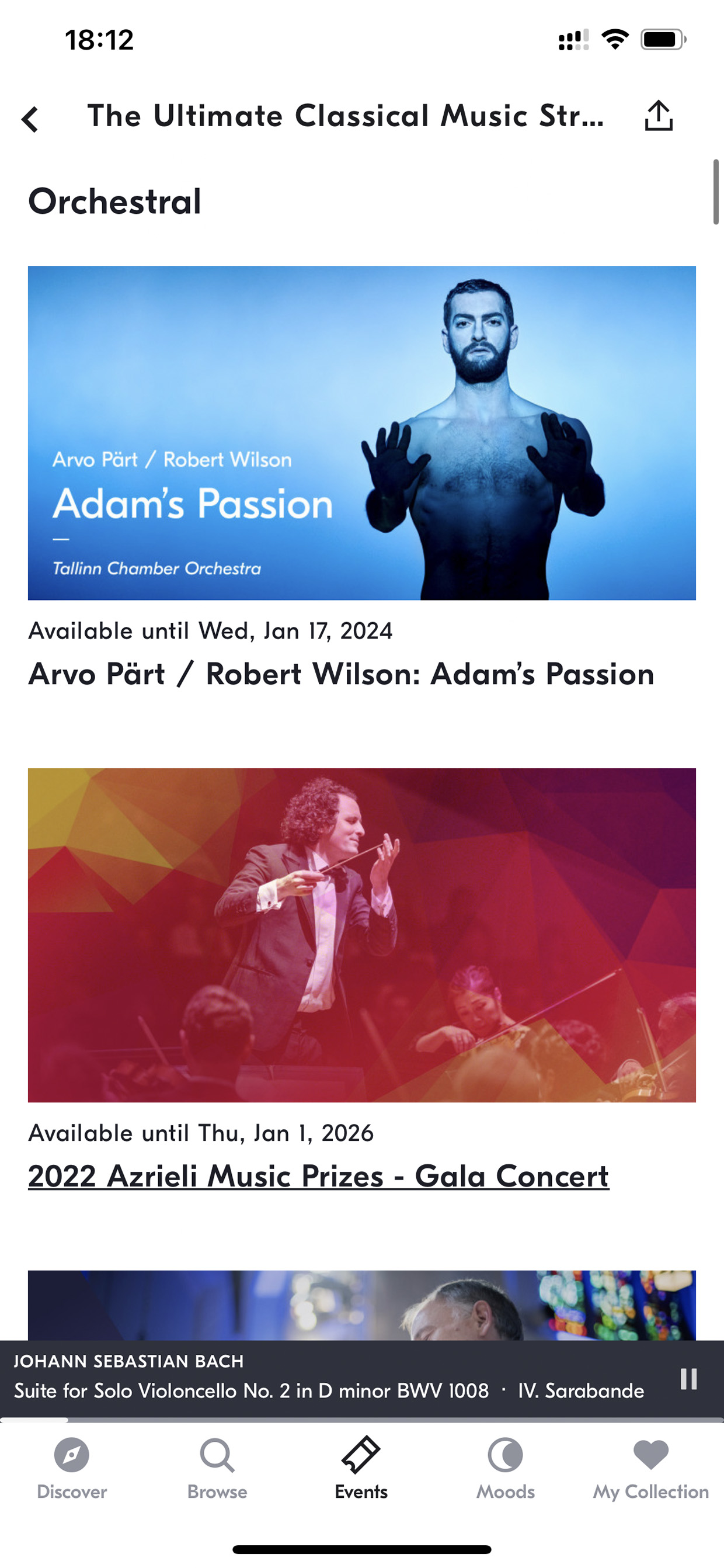
Task: Open the Azrieli Gala Concert conductor image
Action: (362, 935)
